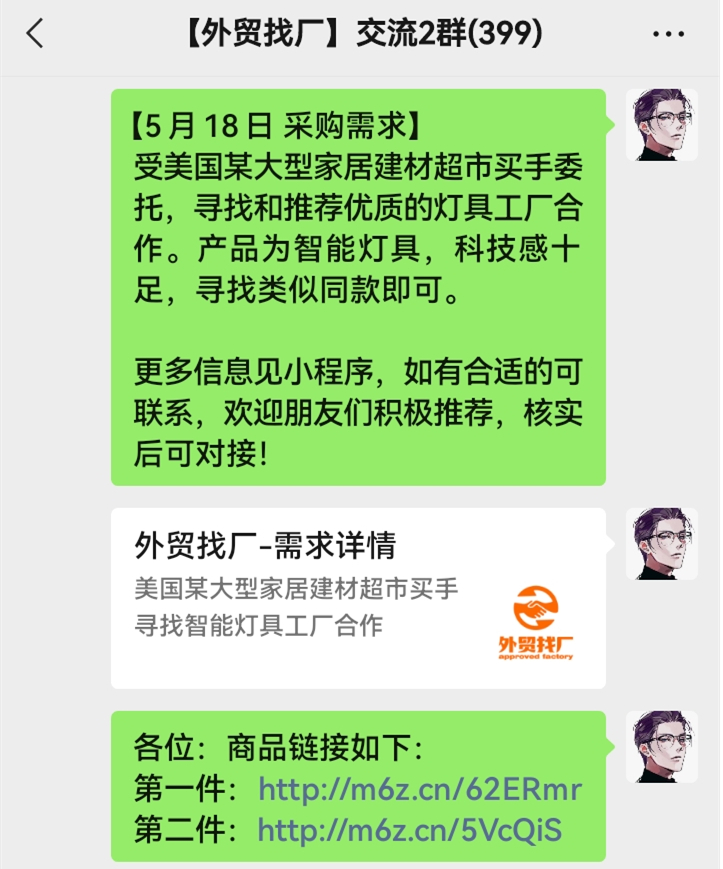Open the 外贸找厂-需求详情 mini program card

coord(358,597)
